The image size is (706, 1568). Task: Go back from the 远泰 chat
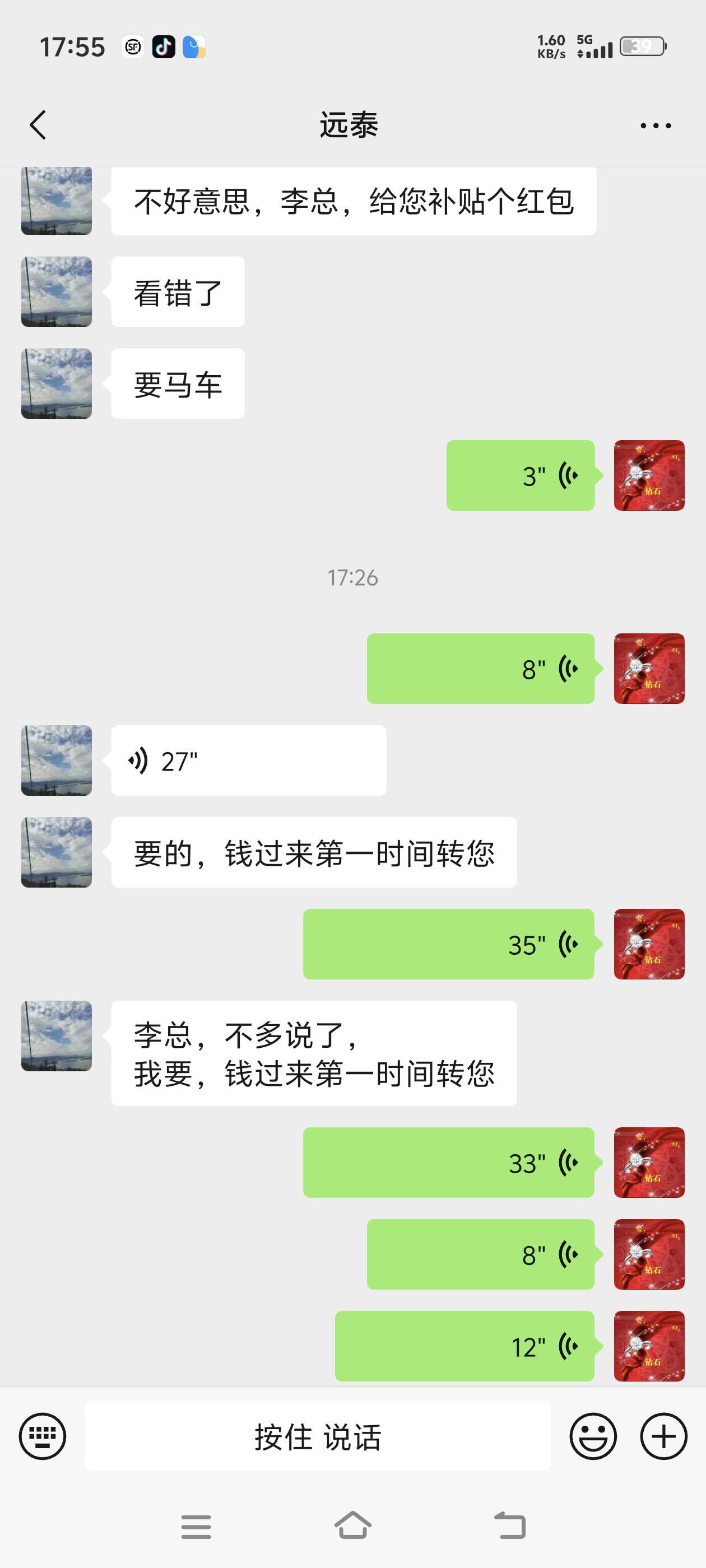click(38, 125)
